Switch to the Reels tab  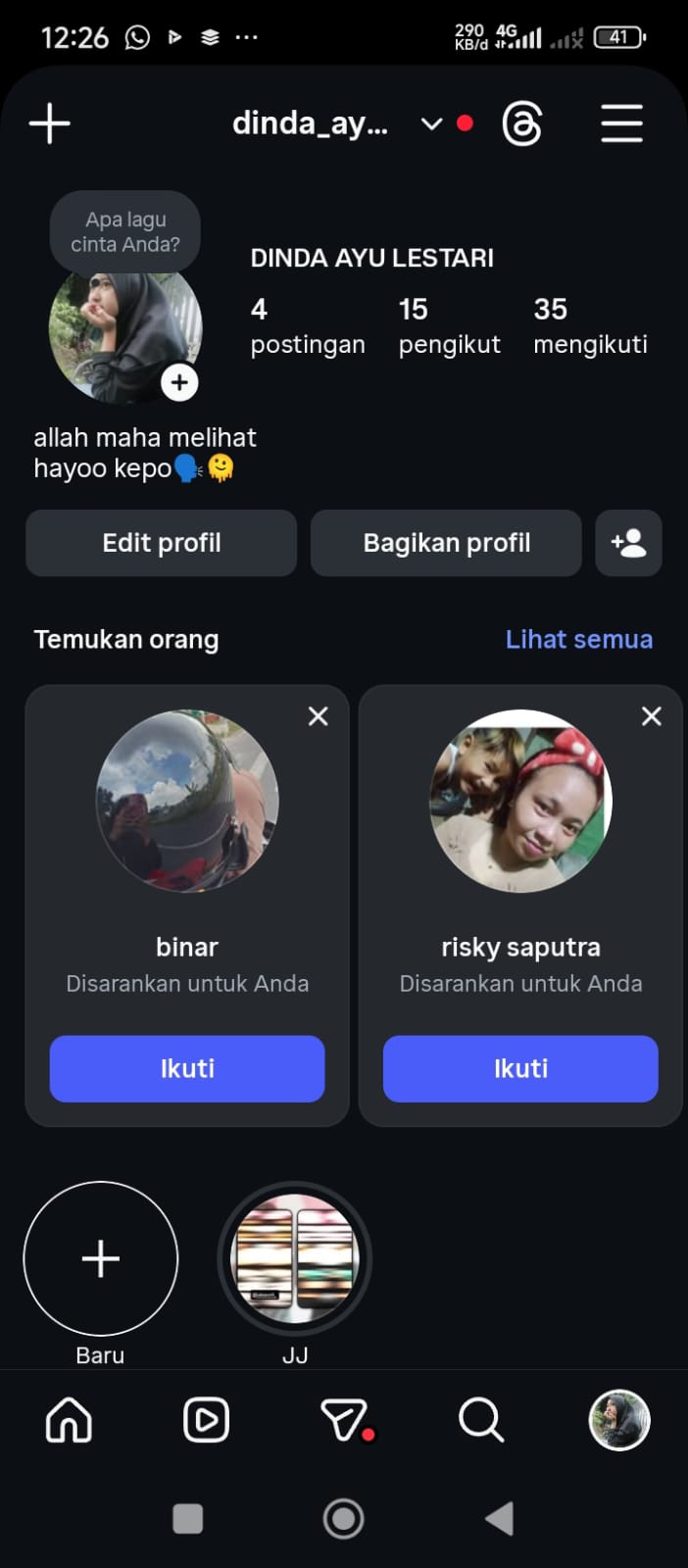tap(206, 1420)
